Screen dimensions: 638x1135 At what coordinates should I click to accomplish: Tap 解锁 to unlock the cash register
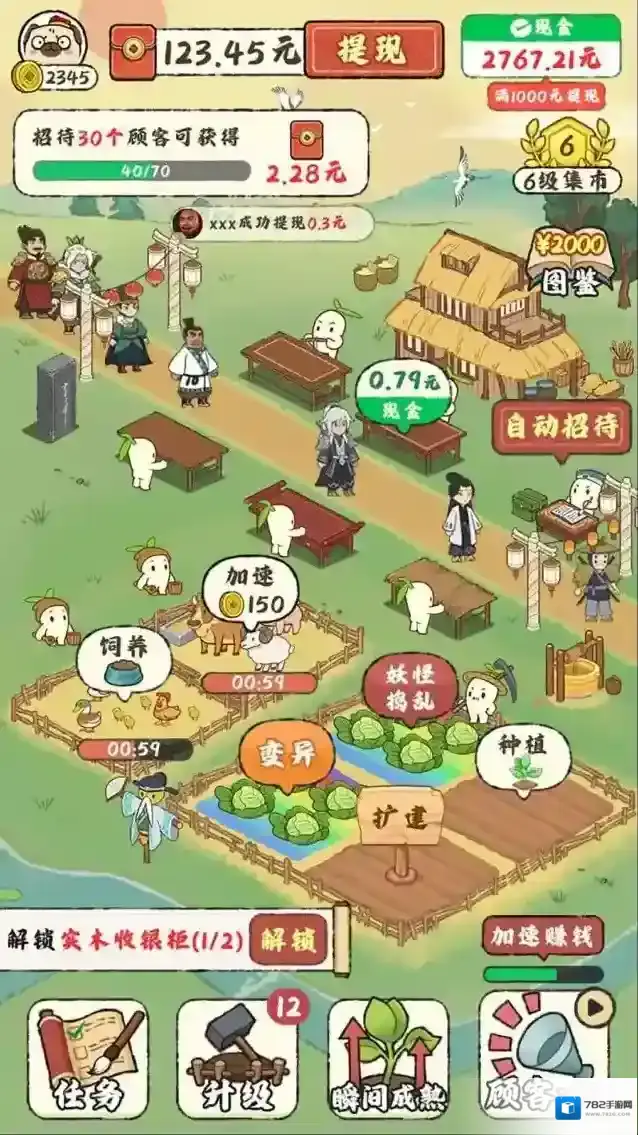pos(290,941)
